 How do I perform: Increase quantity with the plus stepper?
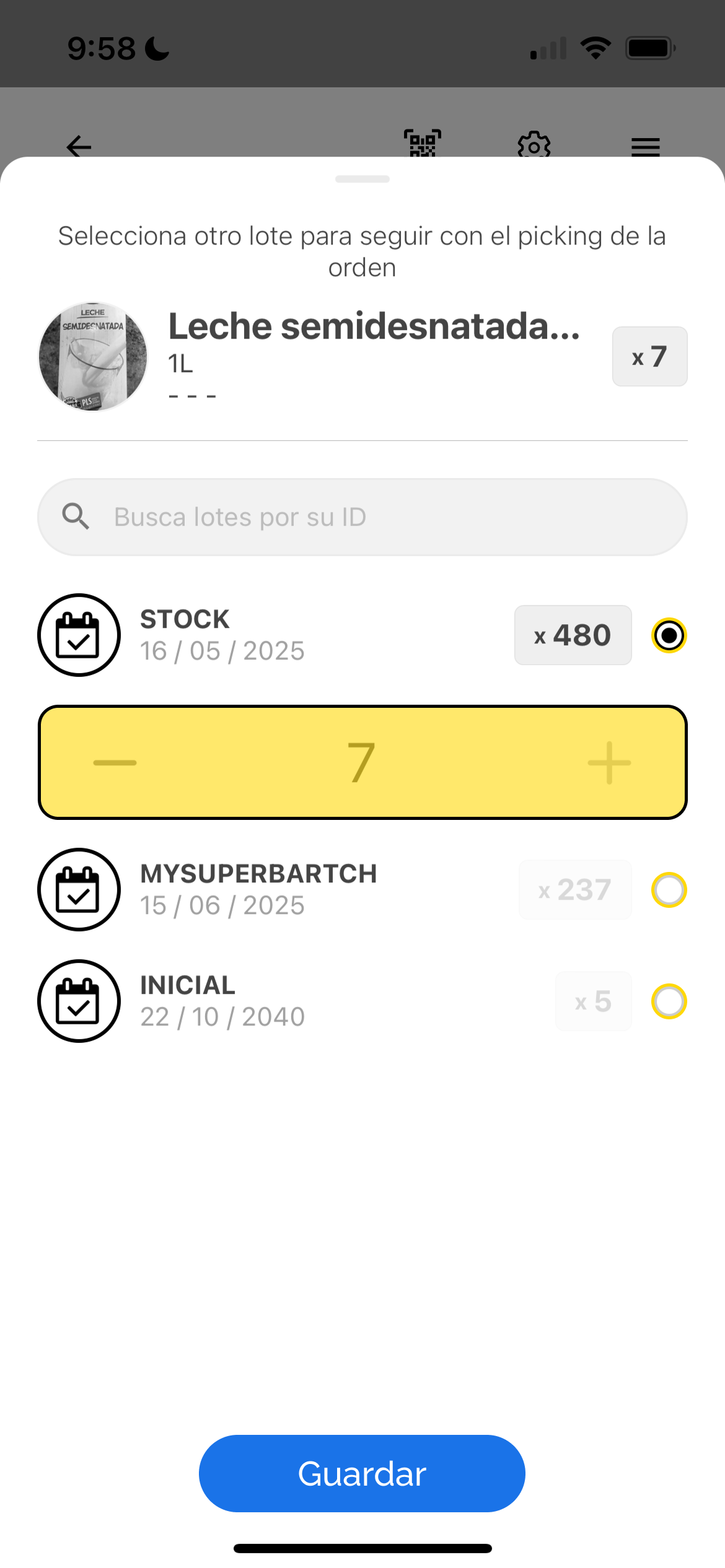click(x=609, y=763)
